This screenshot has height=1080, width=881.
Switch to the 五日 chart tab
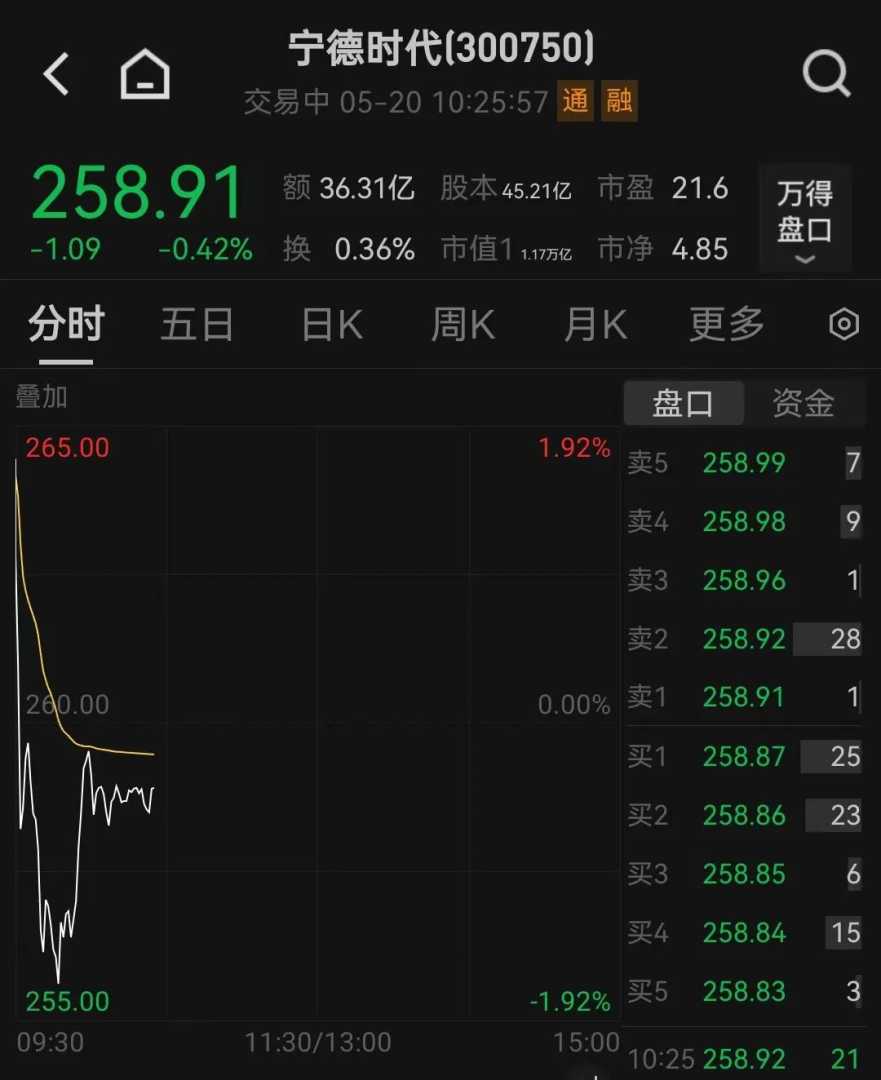pos(197,325)
